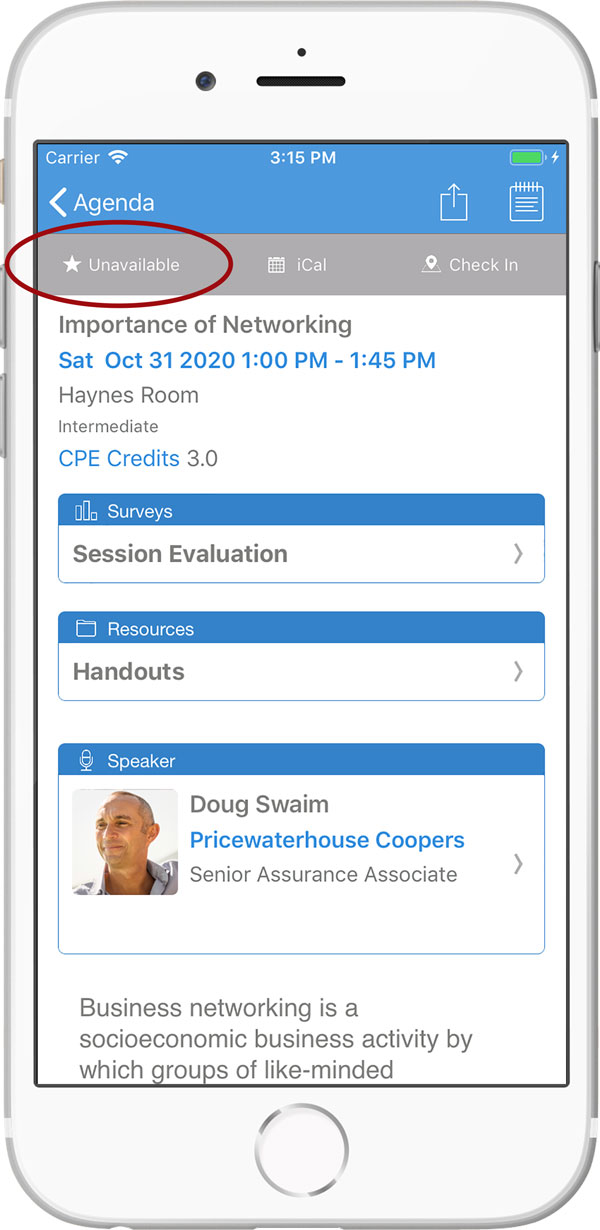The width and height of the screenshot is (600, 1230).
Task: Go back to Agenda
Action: (x=101, y=203)
